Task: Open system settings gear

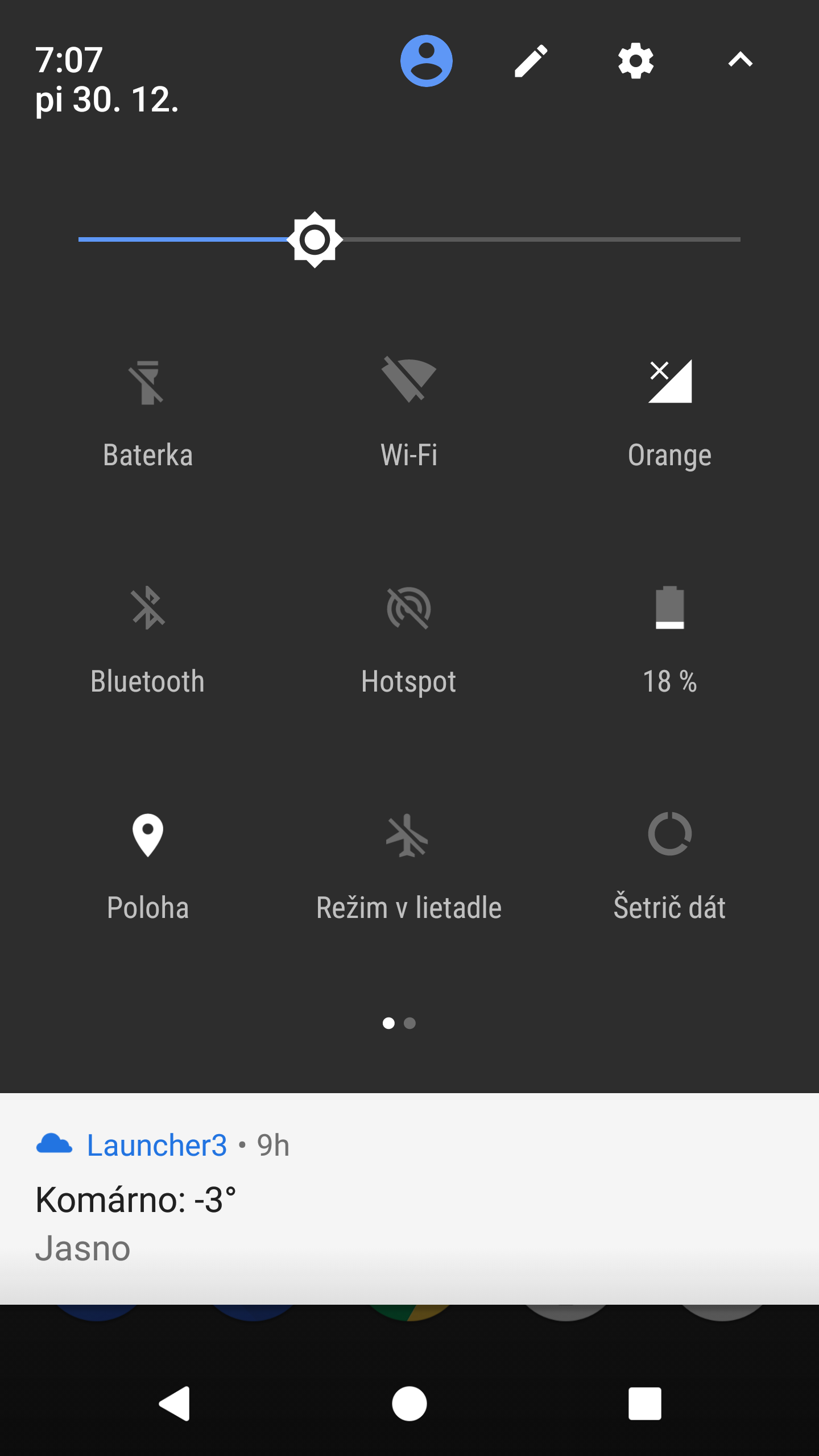Action: click(x=636, y=61)
